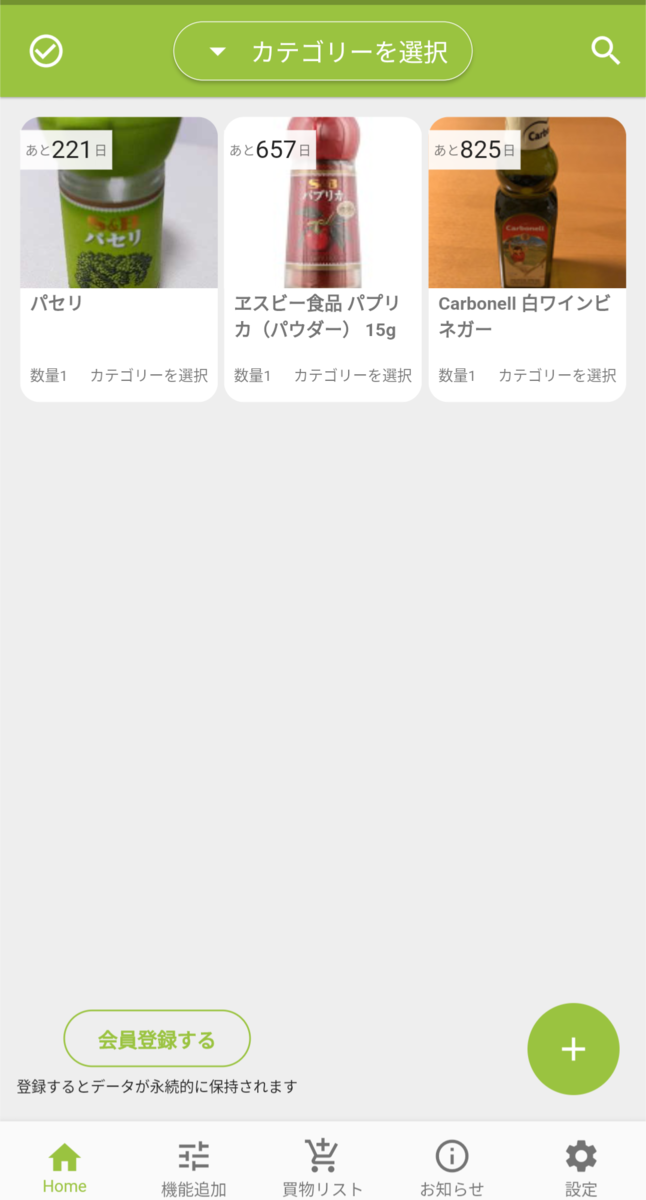Open the カテゴリーを選択 dropdown
The image size is (646, 1200).
(323, 51)
